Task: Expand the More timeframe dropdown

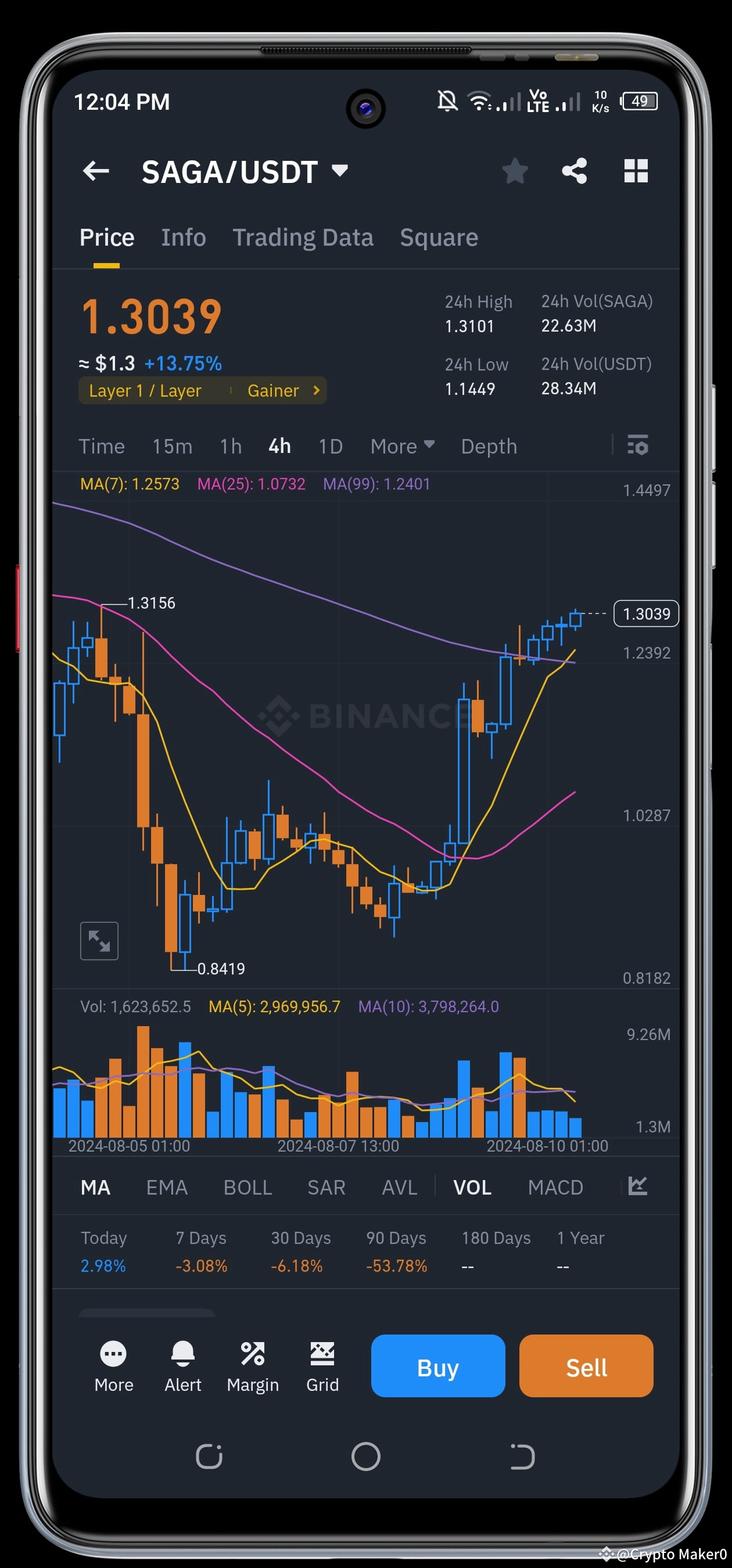Action: [x=401, y=446]
